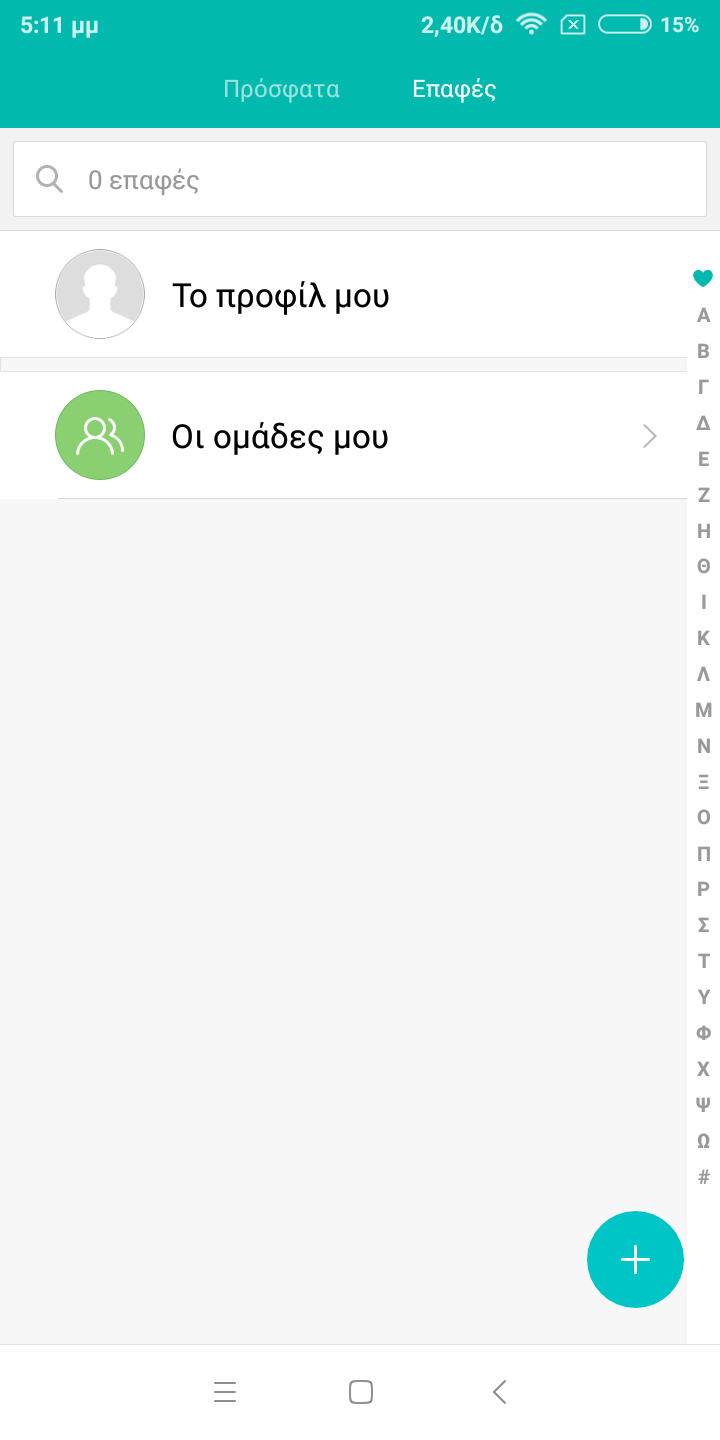Add a new contact with plus button
Image resolution: width=720 pixels, height=1440 pixels.
(635, 1259)
